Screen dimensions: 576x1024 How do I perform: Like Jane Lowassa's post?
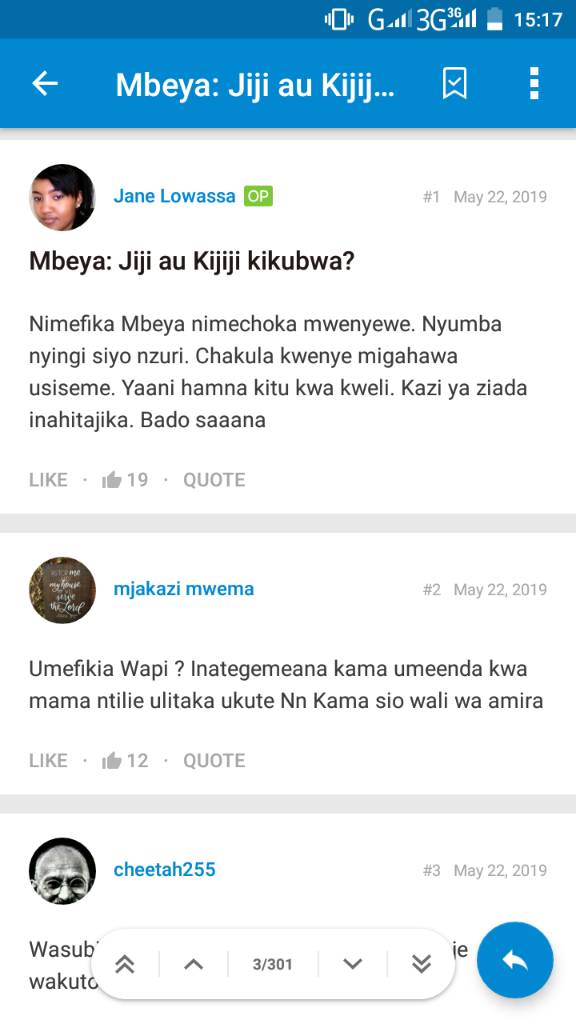pyautogui.click(x=48, y=480)
